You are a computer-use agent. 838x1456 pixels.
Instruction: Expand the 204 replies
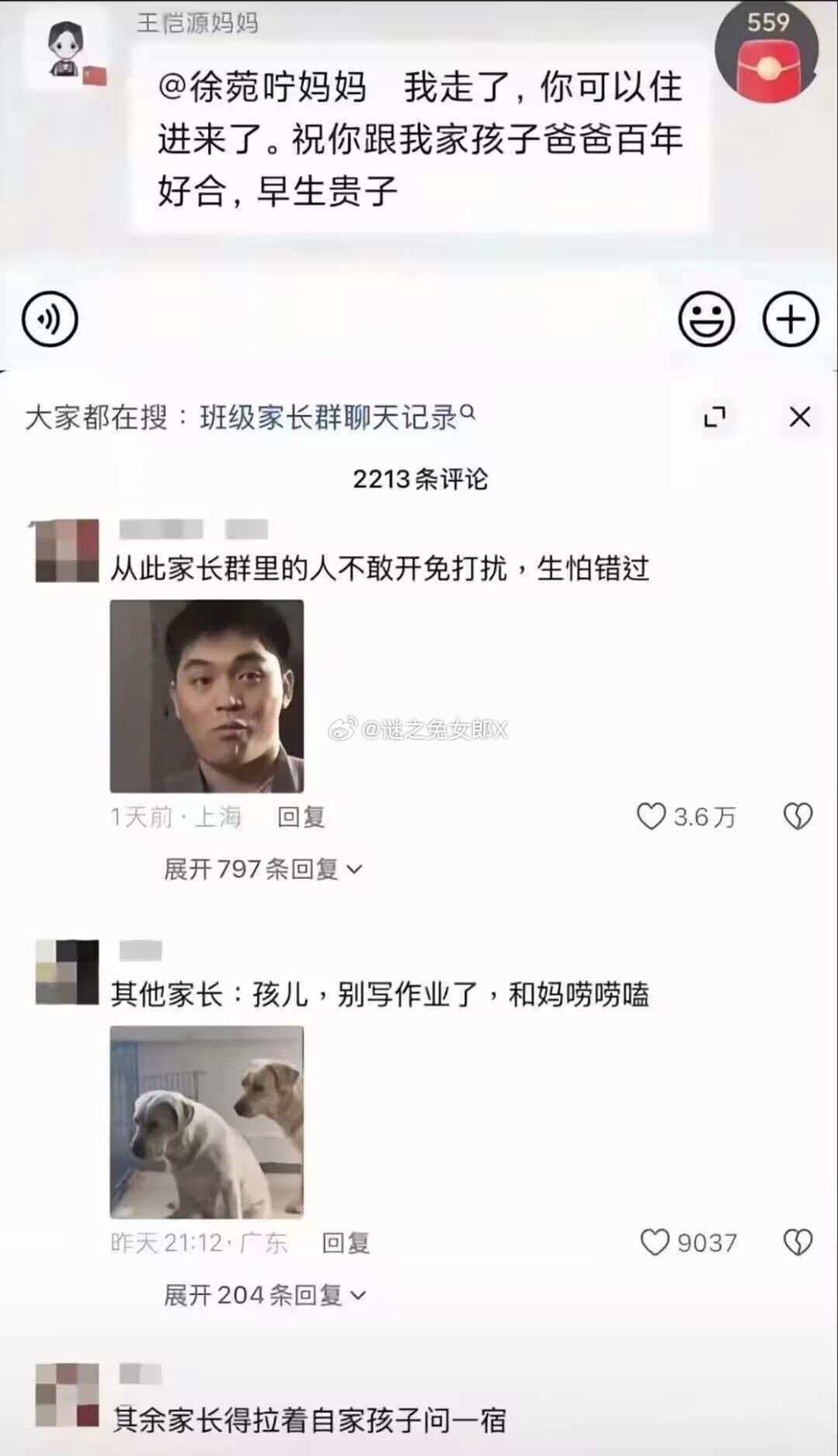click(264, 1296)
